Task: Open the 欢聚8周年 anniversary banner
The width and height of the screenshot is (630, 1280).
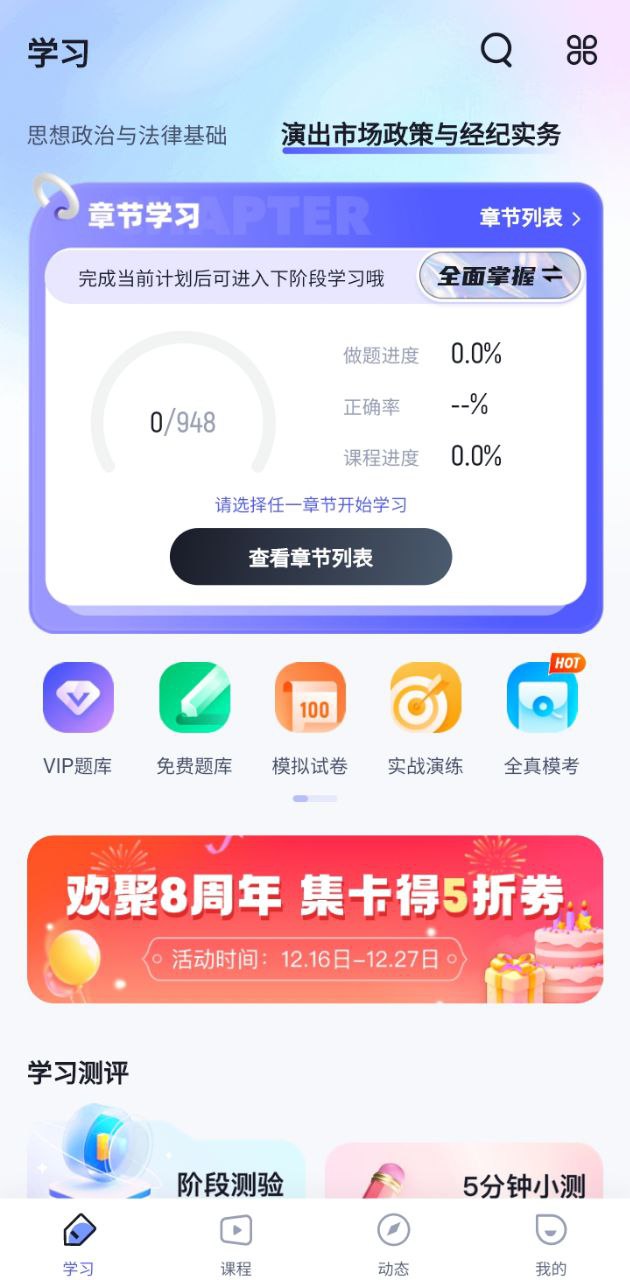Action: (315, 919)
